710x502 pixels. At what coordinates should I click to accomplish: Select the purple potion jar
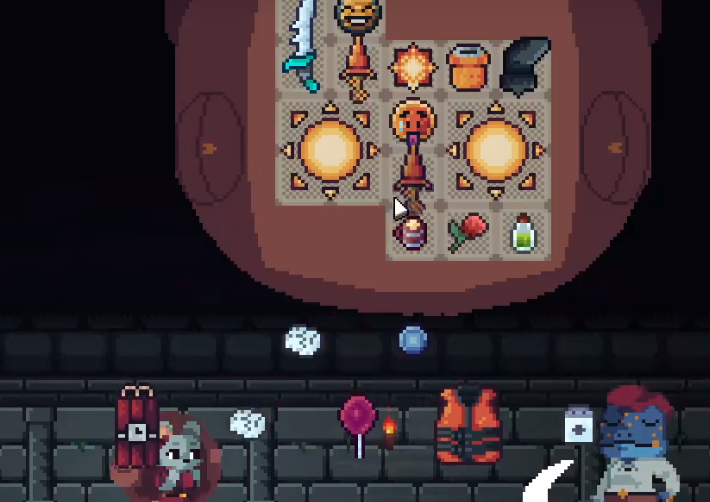pyautogui.click(x=412, y=234)
